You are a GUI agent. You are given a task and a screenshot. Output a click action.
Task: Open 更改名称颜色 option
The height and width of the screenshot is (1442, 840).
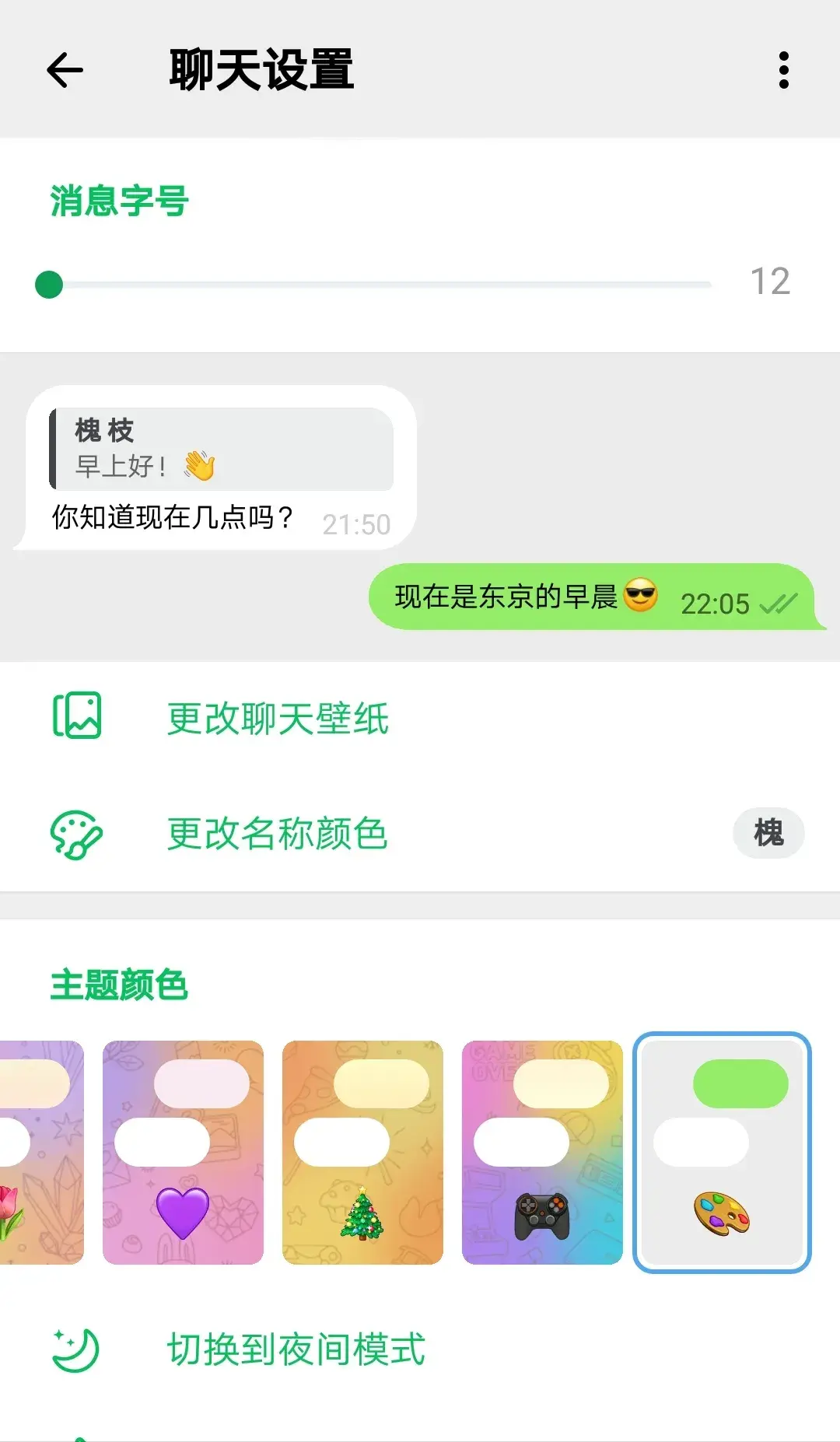click(278, 834)
